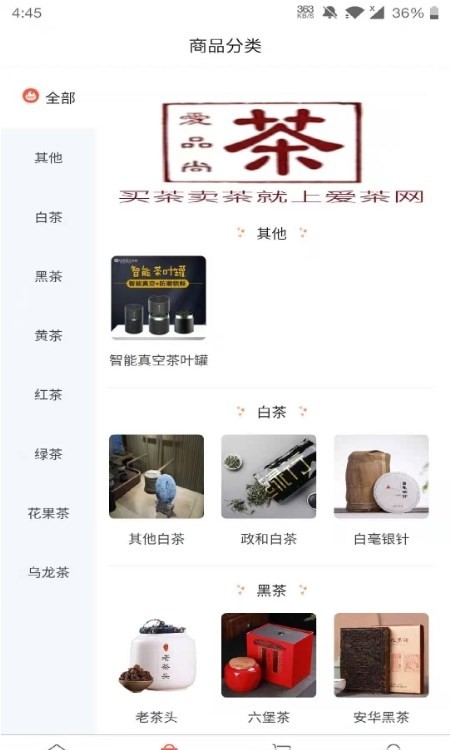Viewport: 451px width, 750px height.
Task: View 六堡茶 products
Action: [x=269, y=669]
